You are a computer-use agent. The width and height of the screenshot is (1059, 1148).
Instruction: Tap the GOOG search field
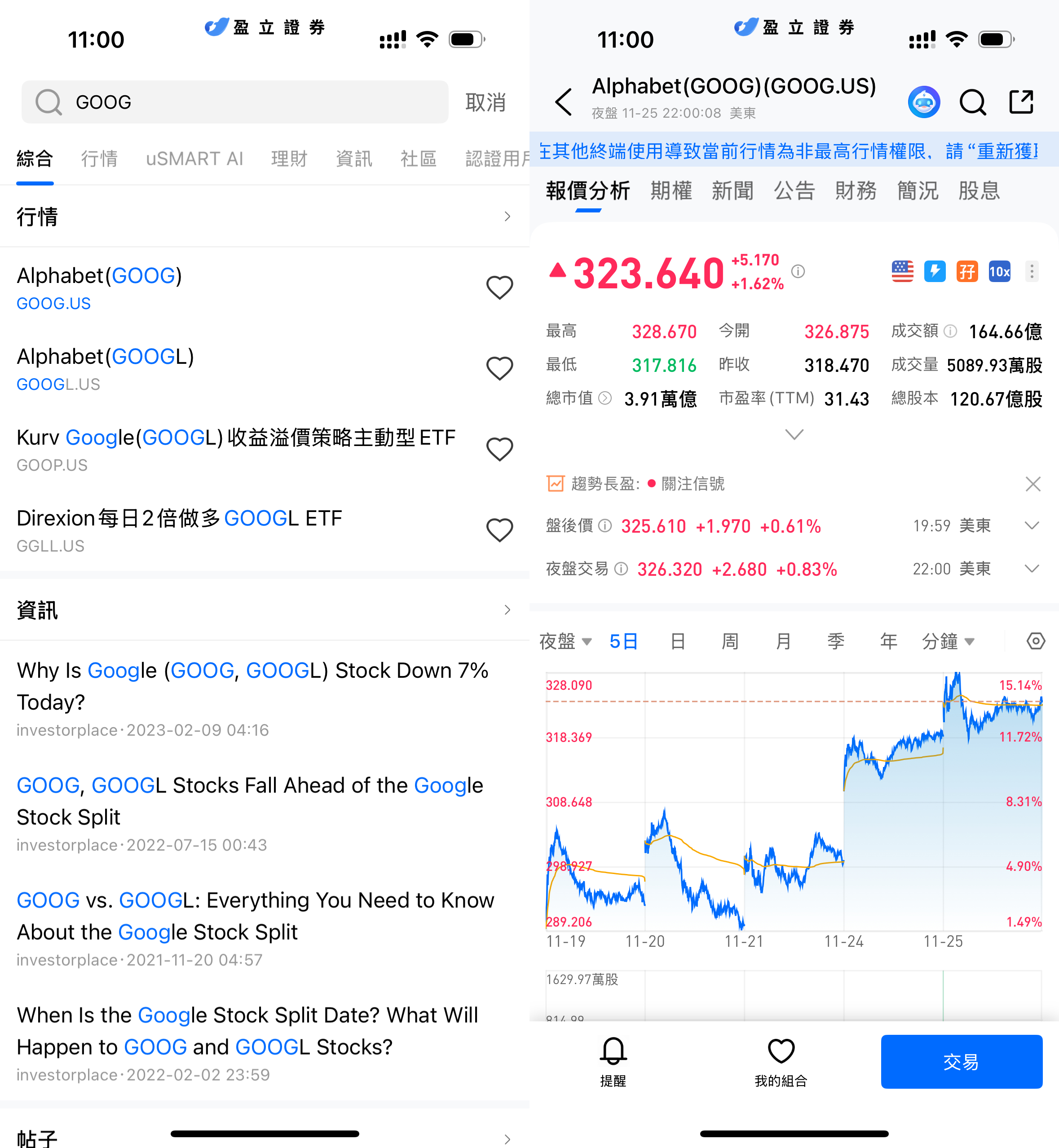pos(235,102)
